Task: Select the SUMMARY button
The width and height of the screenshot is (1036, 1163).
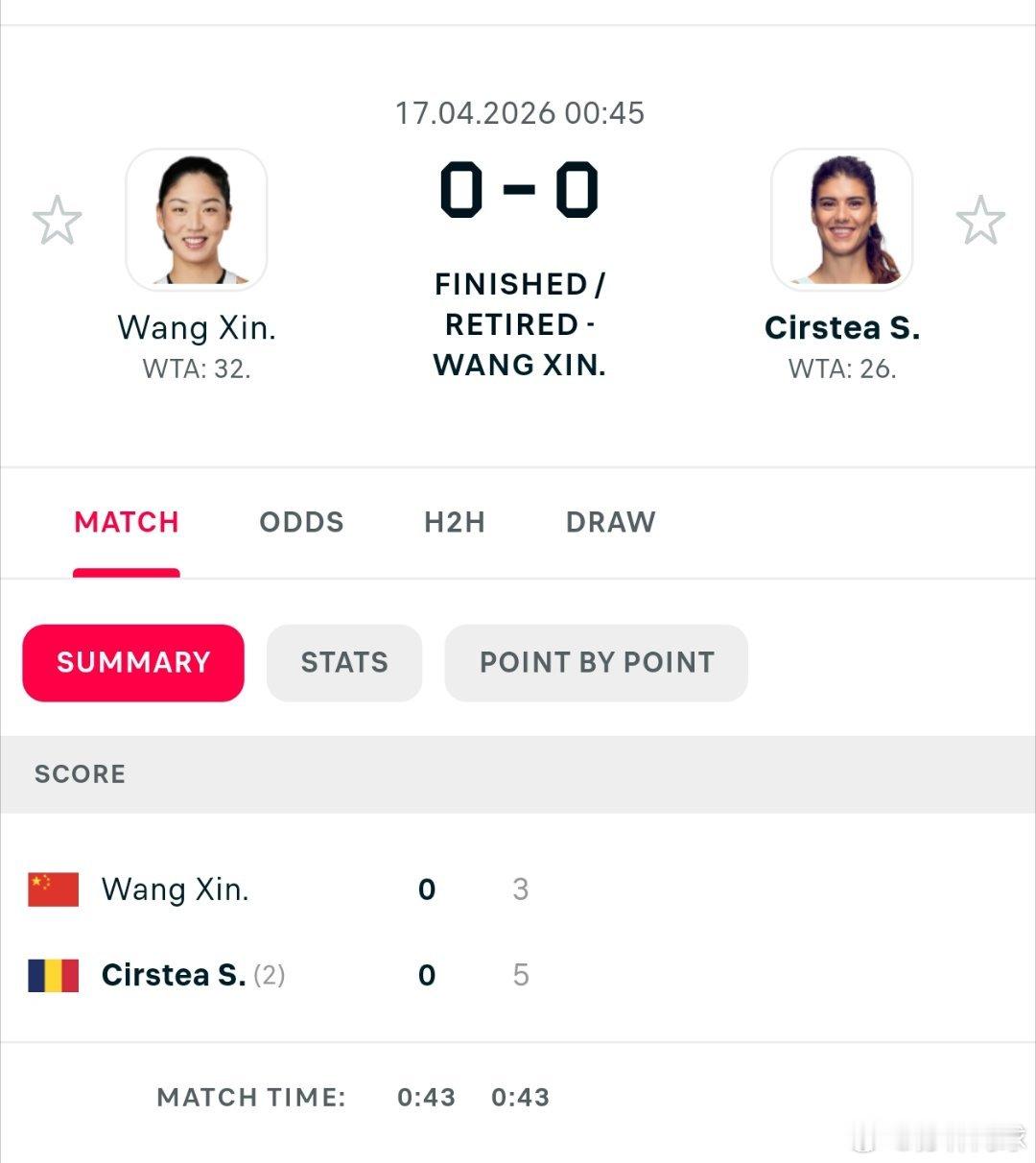Action: [x=132, y=661]
